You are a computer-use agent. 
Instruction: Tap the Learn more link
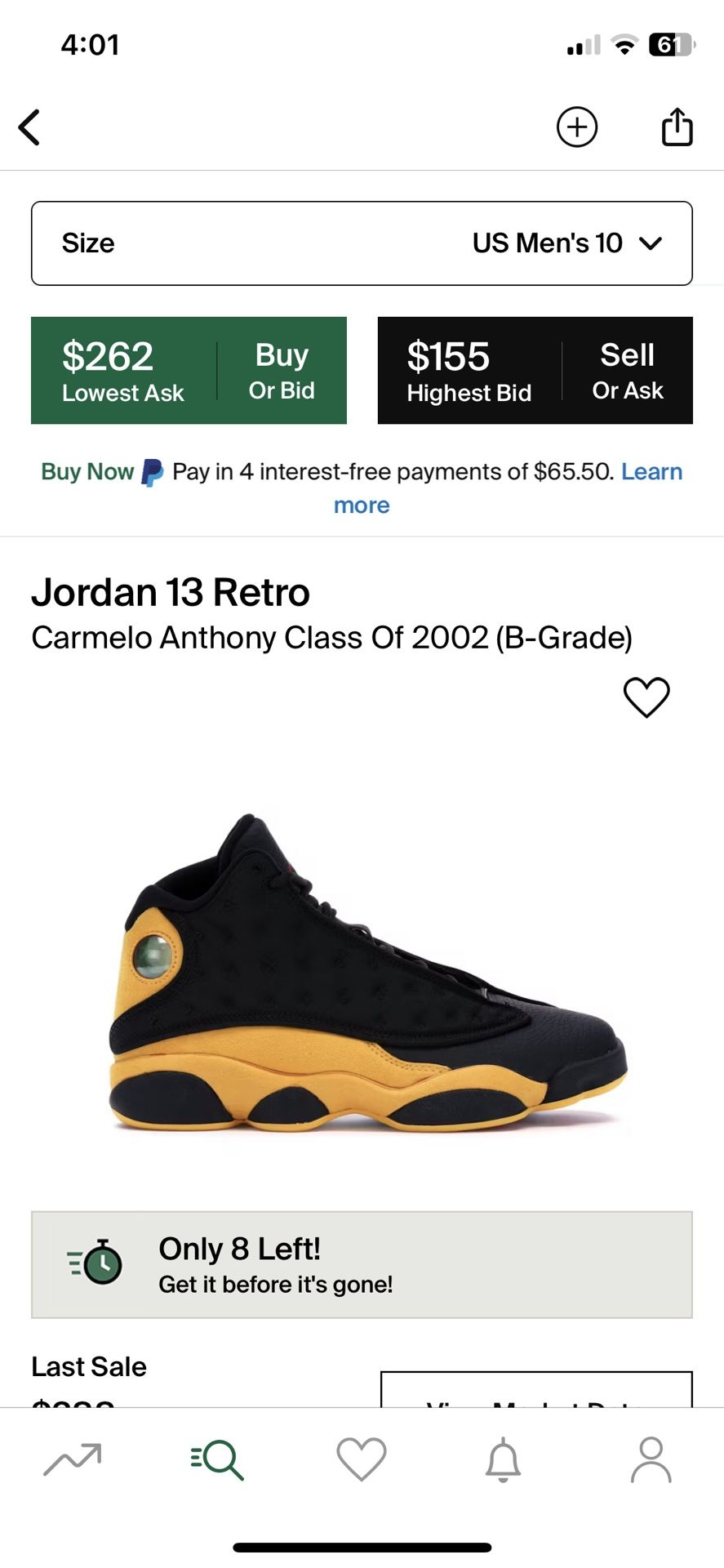[651, 471]
